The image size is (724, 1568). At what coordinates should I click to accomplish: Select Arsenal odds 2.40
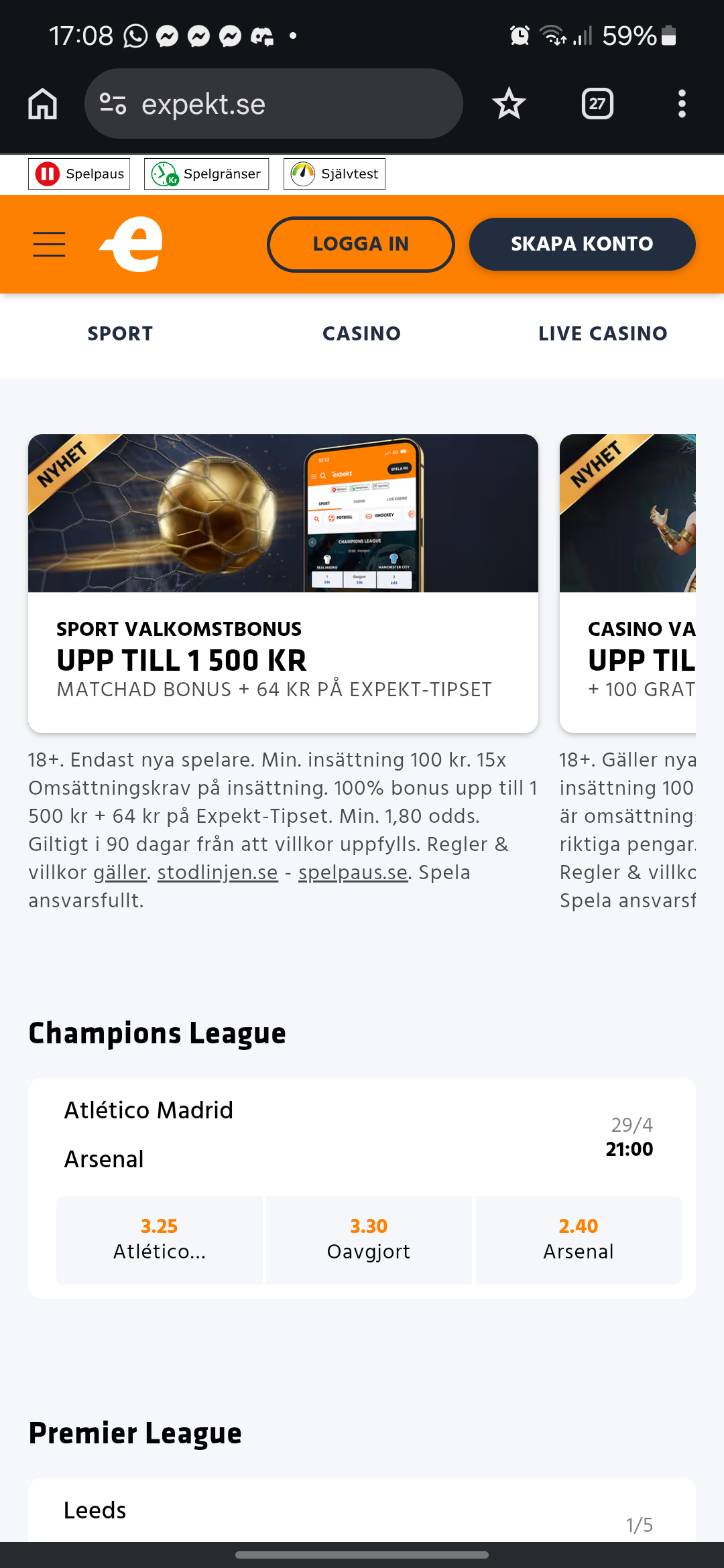click(x=579, y=1240)
